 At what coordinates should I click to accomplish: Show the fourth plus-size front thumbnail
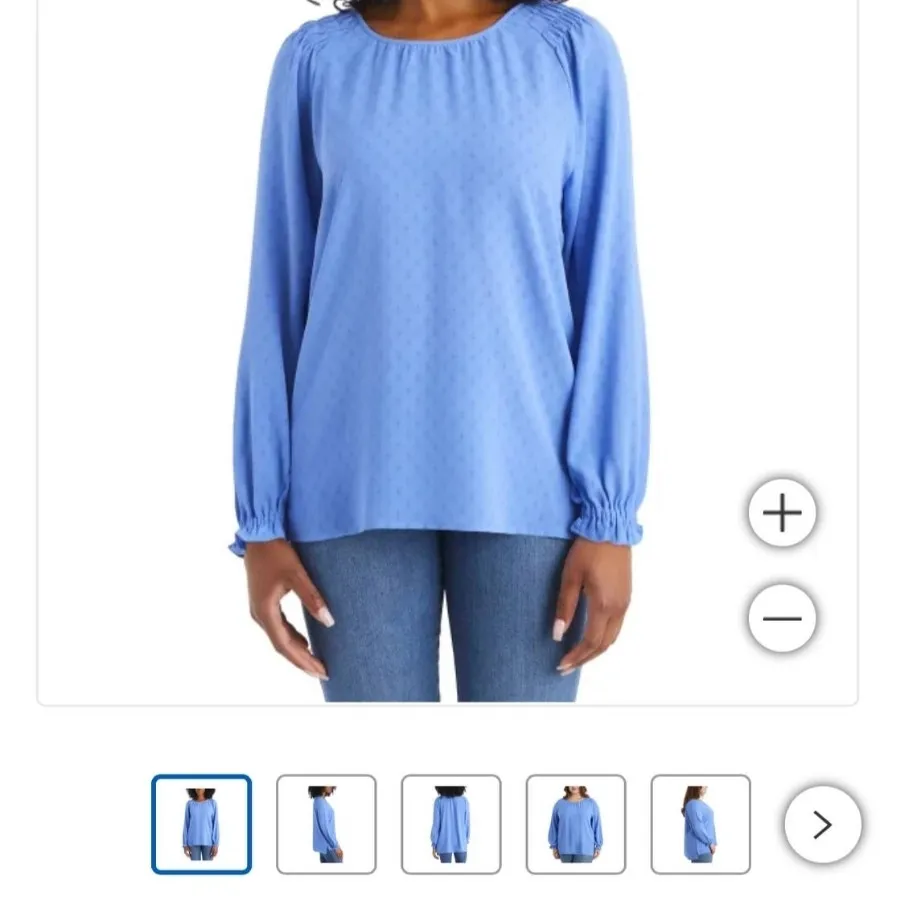[x=576, y=824]
